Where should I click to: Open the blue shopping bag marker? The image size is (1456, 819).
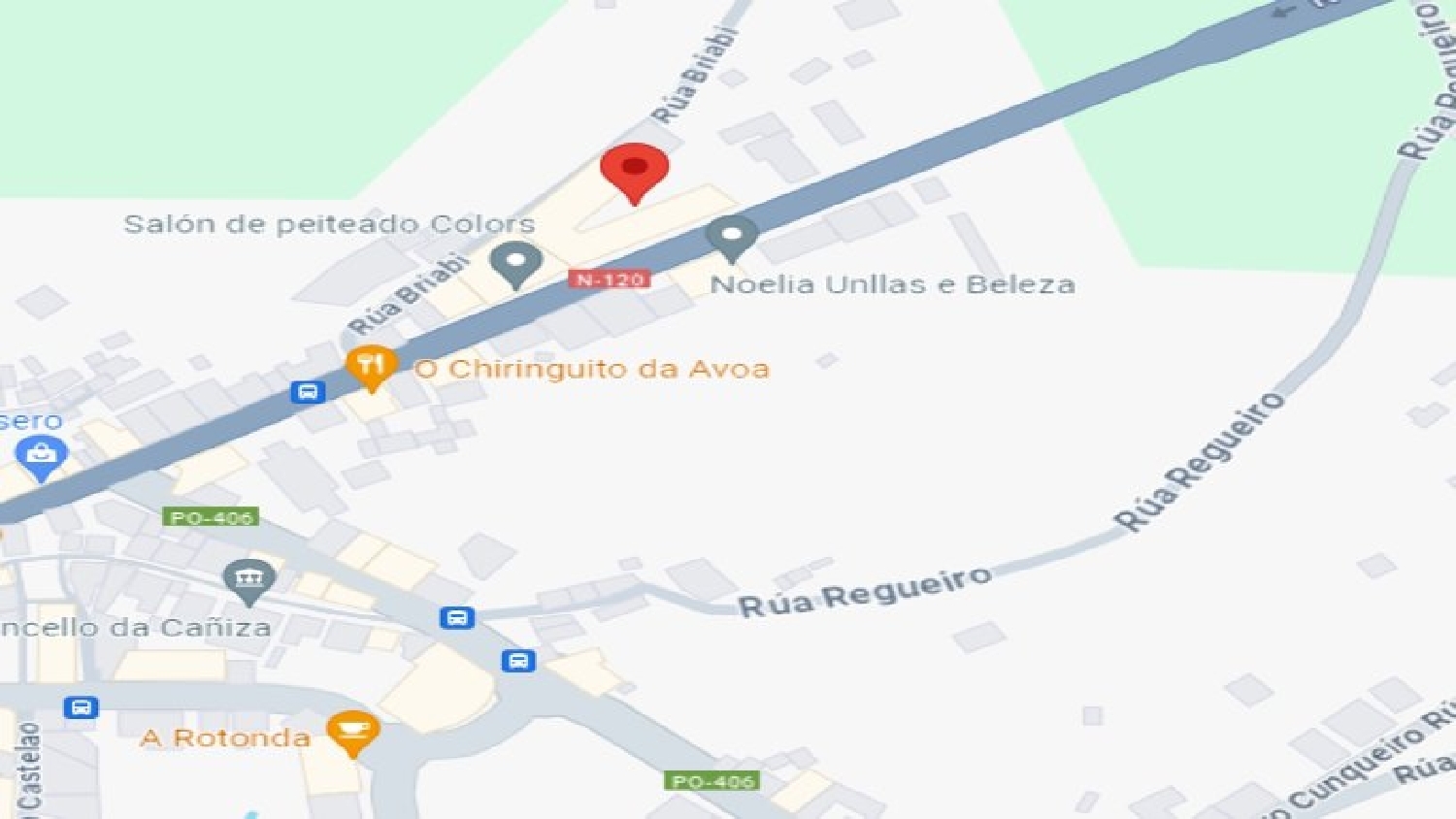click(41, 455)
